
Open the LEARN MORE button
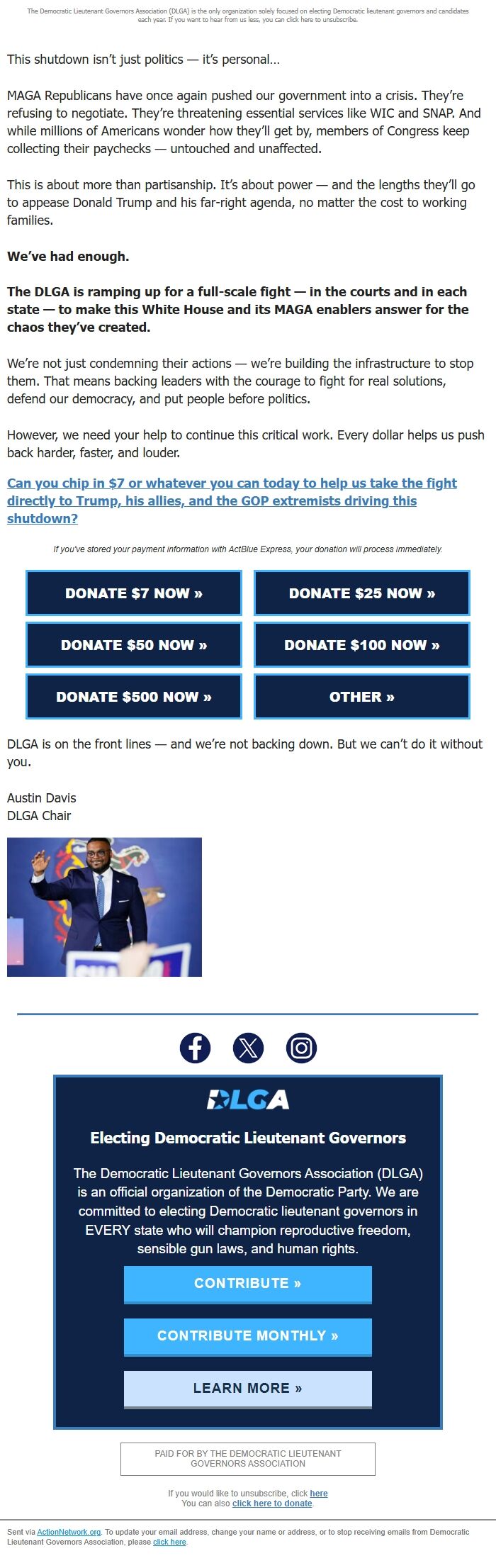coord(248,1389)
